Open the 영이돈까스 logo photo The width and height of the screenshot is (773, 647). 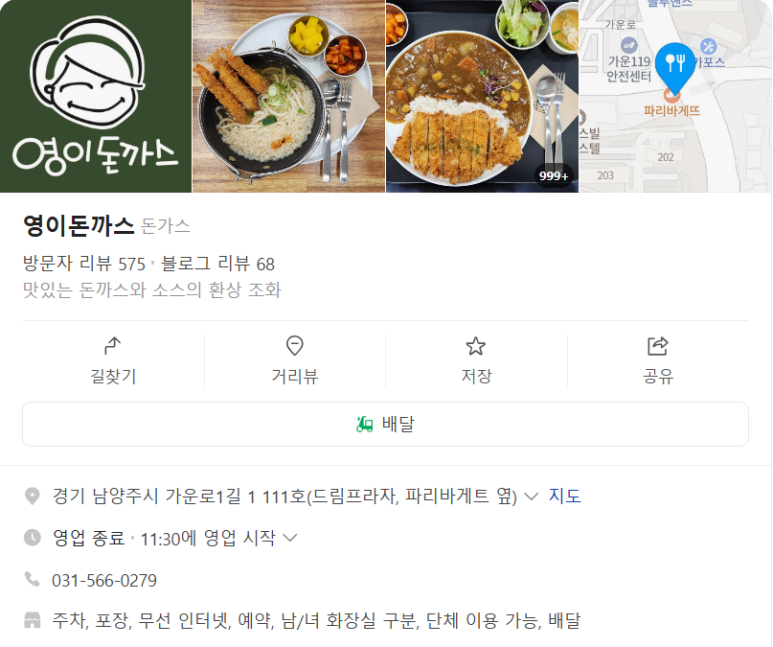(95, 96)
